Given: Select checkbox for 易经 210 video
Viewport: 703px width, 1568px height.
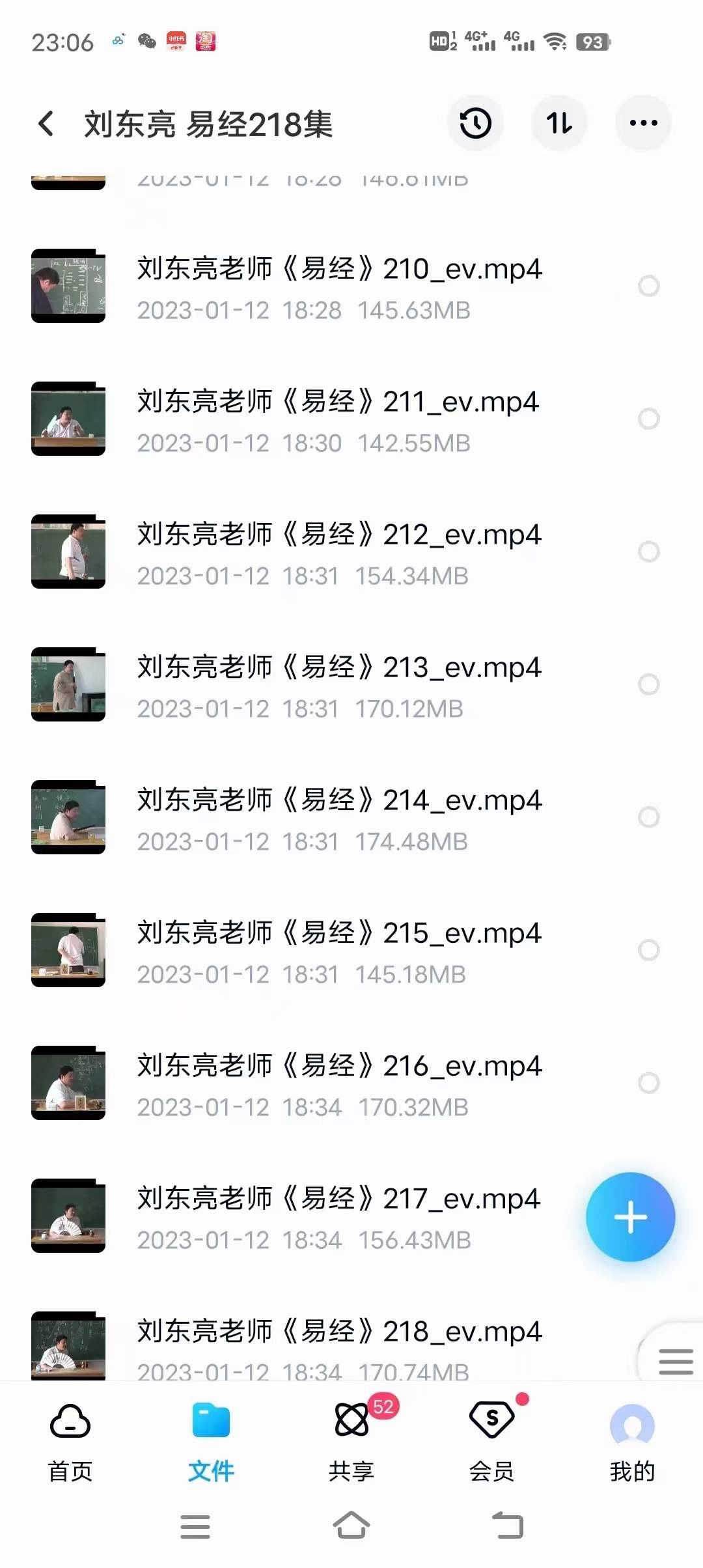Looking at the screenshot, I should 648,287.
